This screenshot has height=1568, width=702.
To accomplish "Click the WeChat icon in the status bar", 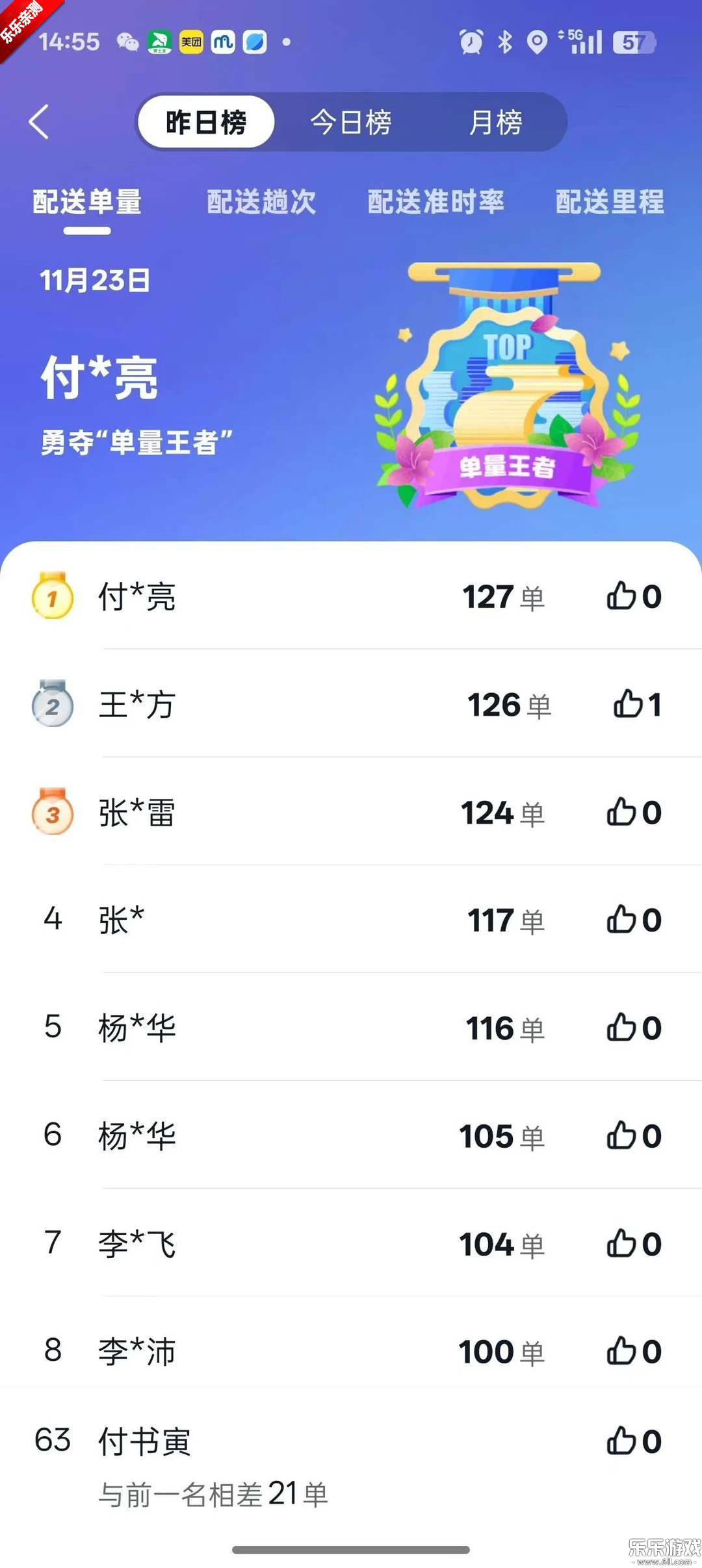I will pyautogui.click(x=127, y=42).
